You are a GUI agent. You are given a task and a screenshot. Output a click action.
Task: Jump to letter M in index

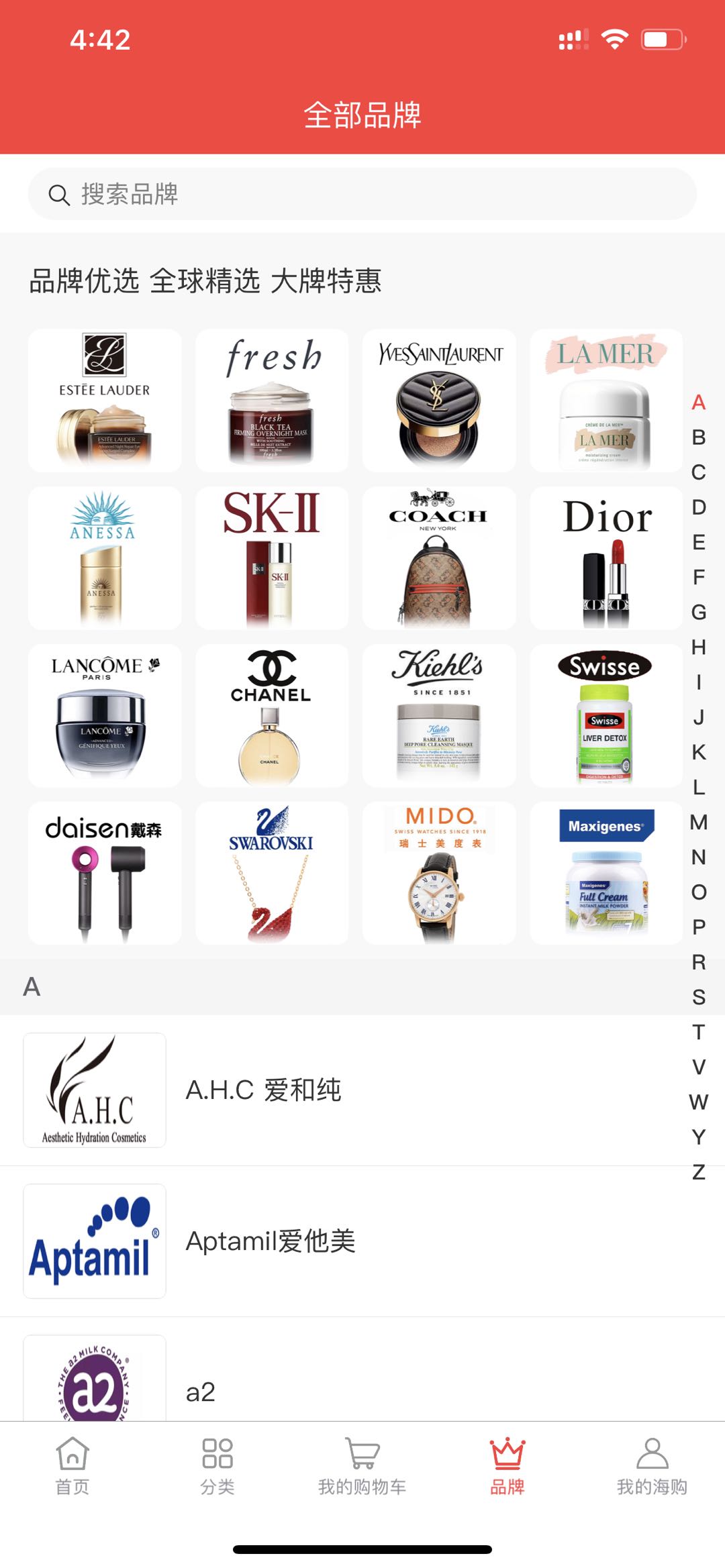[699, 822]
